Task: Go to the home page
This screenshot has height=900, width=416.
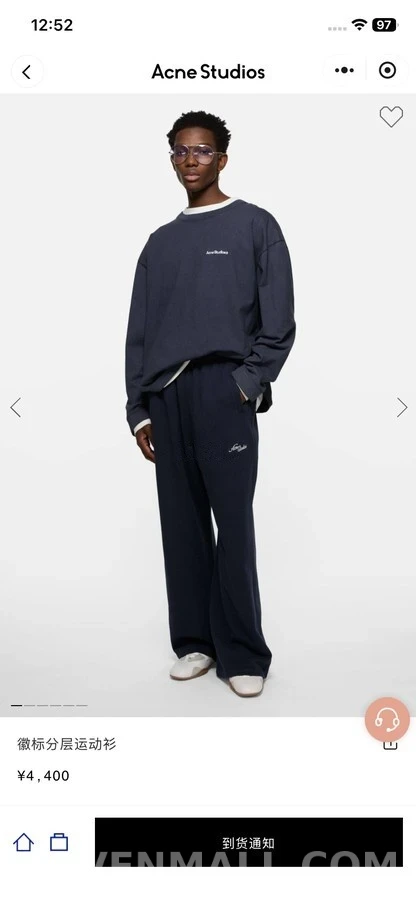Action: tap(24, 842)
